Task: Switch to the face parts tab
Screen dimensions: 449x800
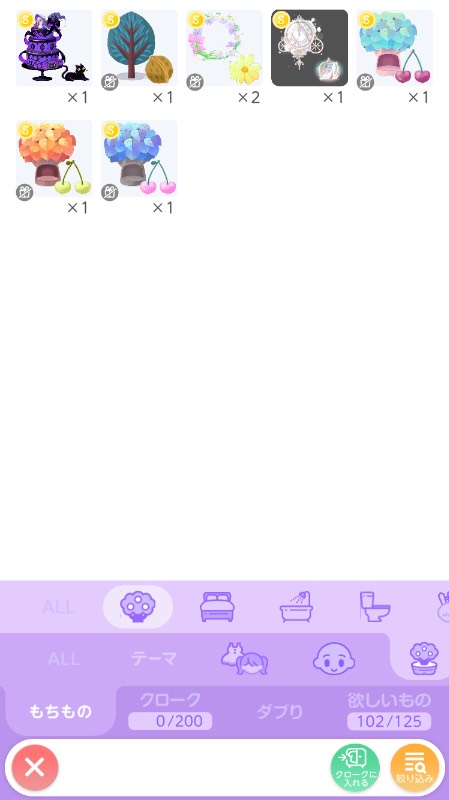Action: click(334, 659)
